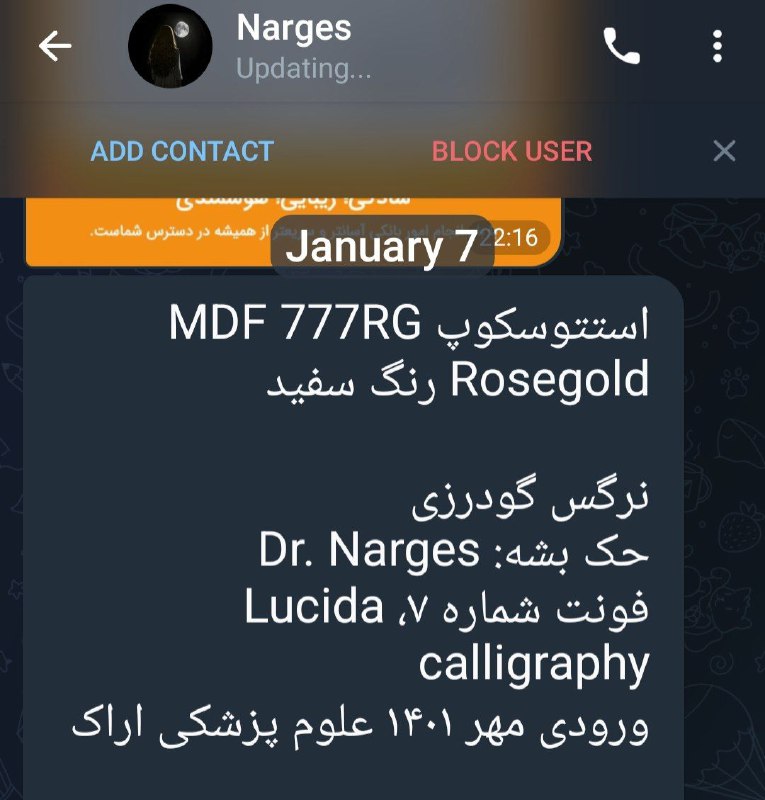Tap BLOCK USER

512,151
